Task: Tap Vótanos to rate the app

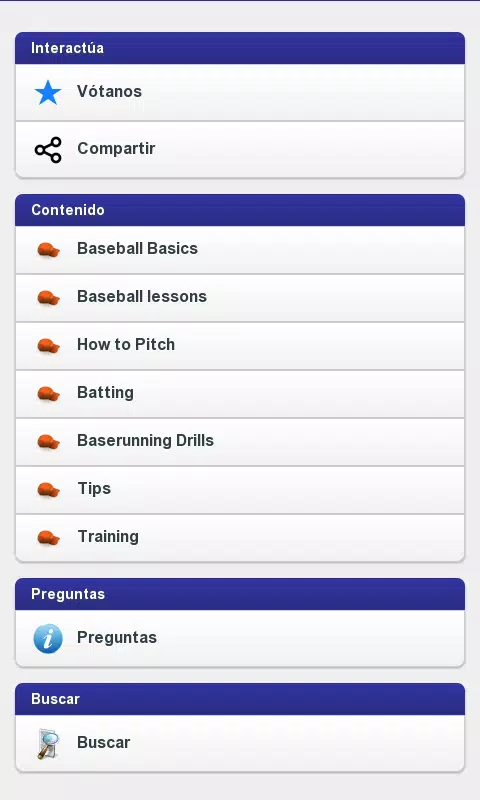Action: (x=240, y=92)
